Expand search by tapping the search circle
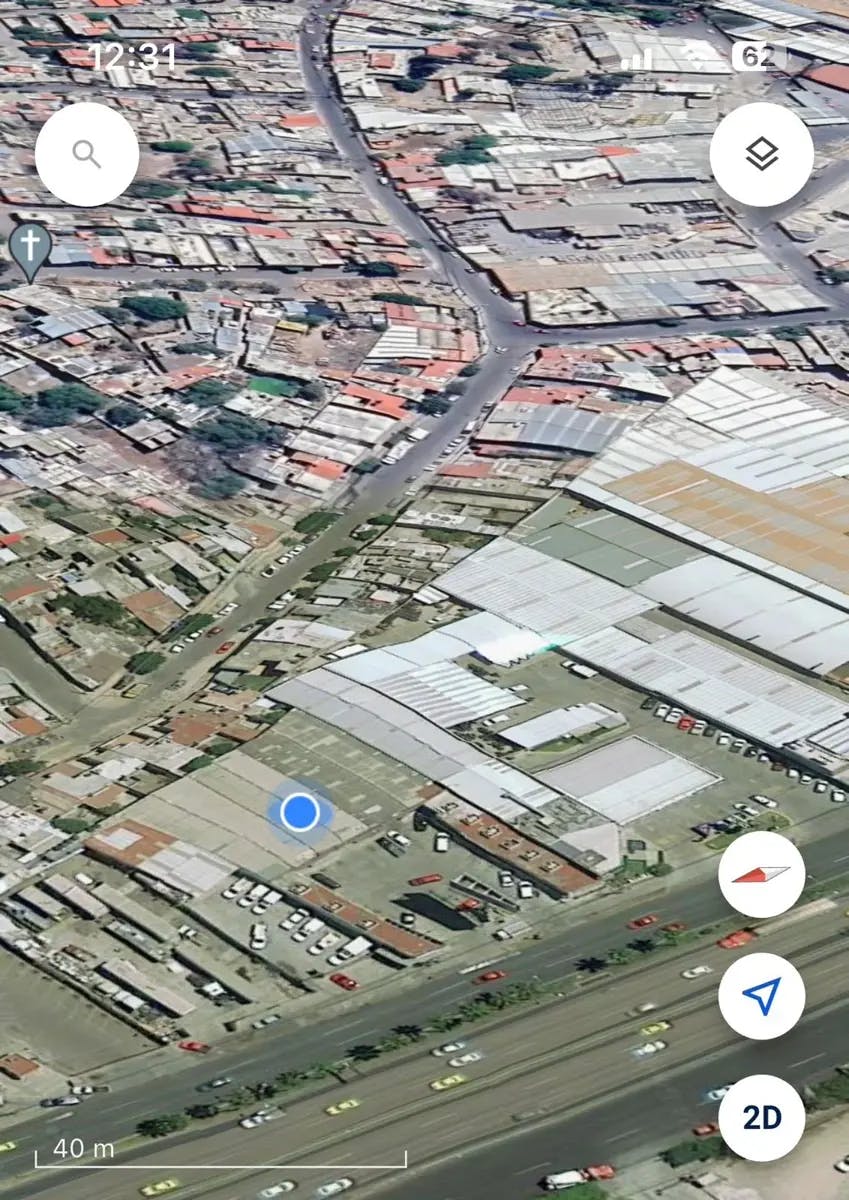Screen dimensions: 849x1200 pos(88,153)
